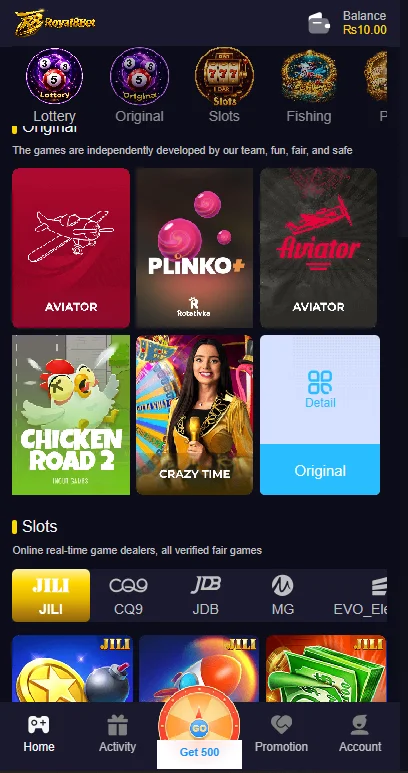Switch to CQ9 slots provider
This screenshot has width=408, height=773.
pyautogui.click(x=128, y=595)
